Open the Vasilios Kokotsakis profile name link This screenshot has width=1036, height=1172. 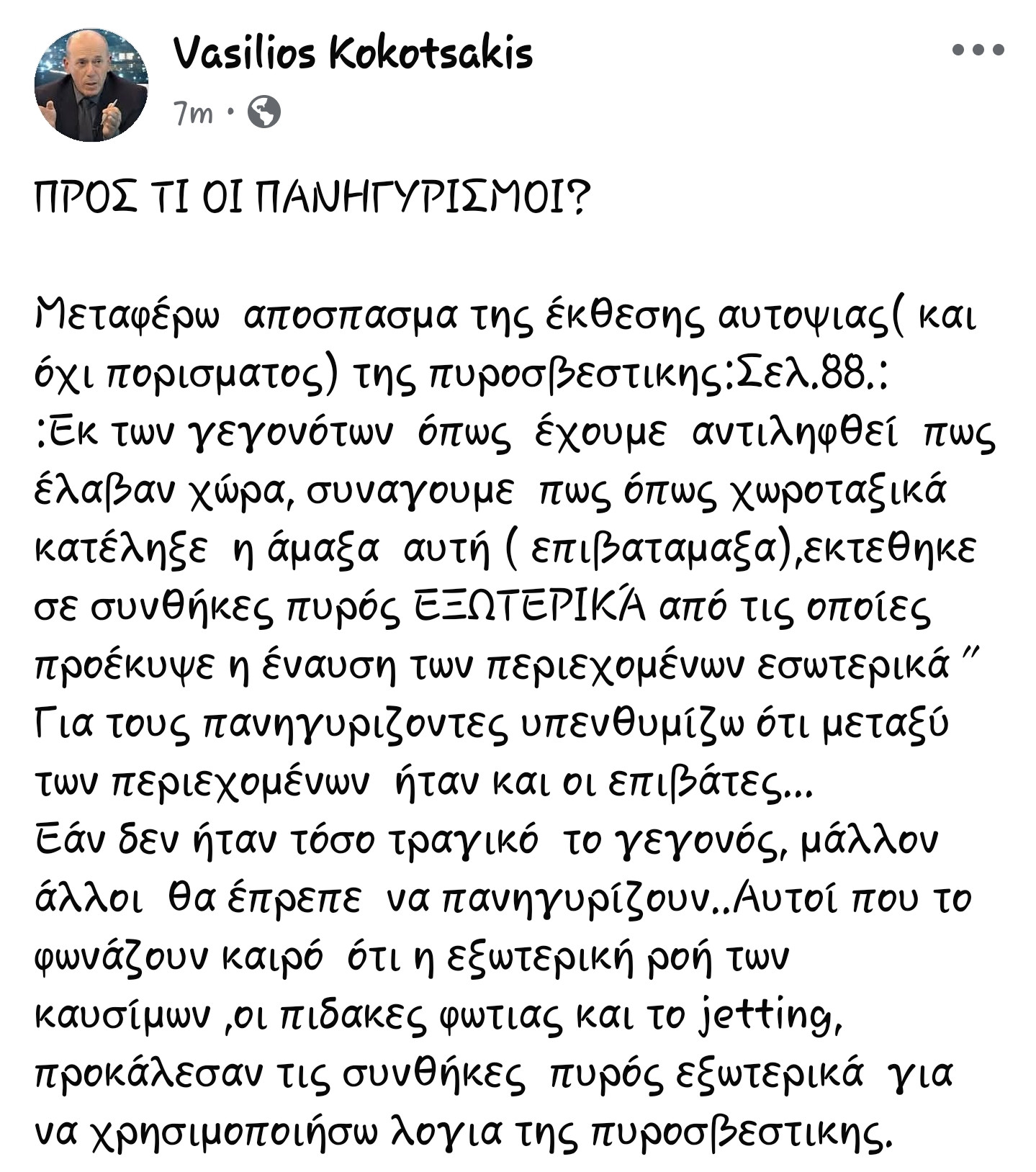(x=353, y=53)
